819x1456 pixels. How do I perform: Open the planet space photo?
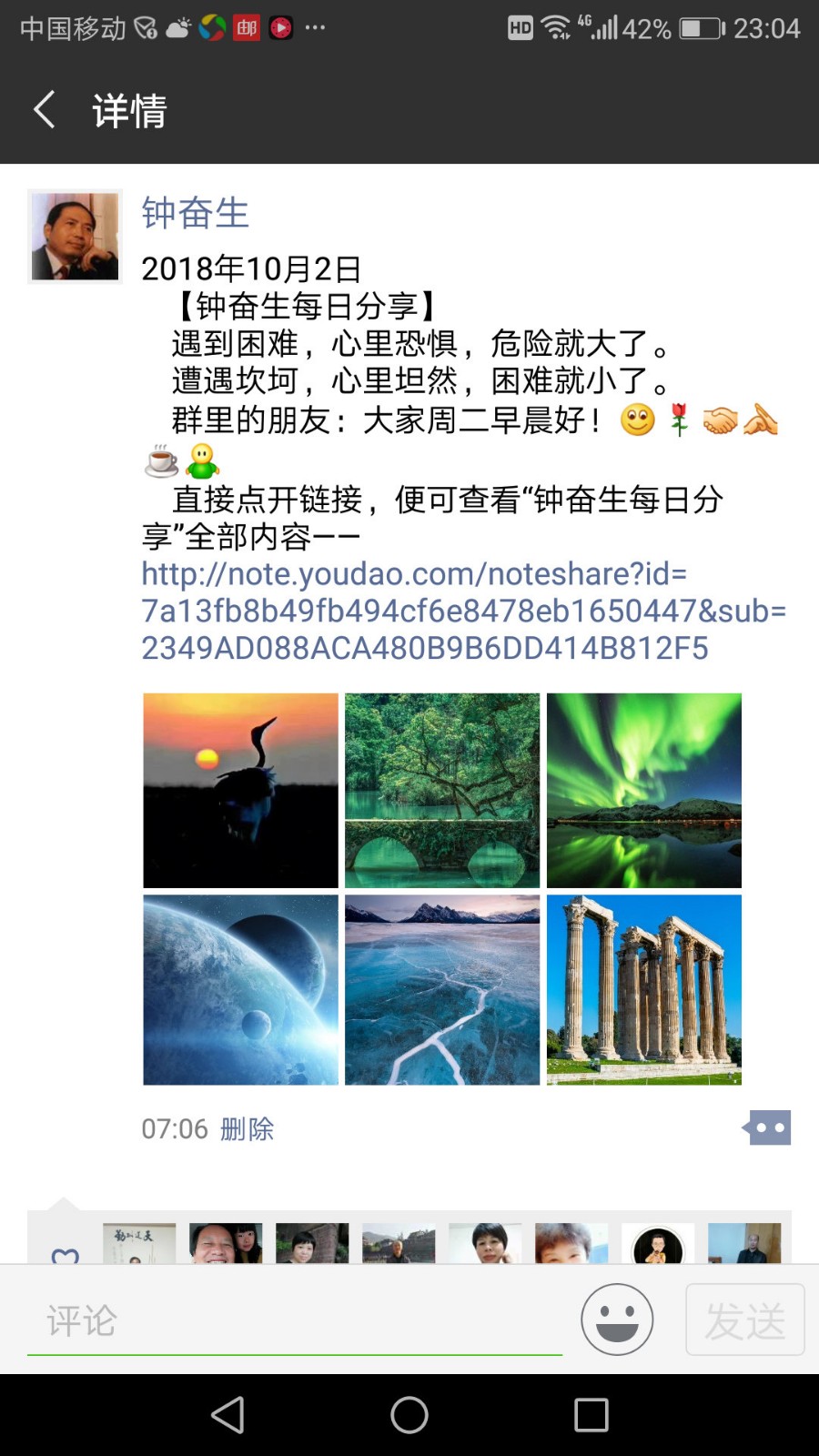[x=240, y=990]
